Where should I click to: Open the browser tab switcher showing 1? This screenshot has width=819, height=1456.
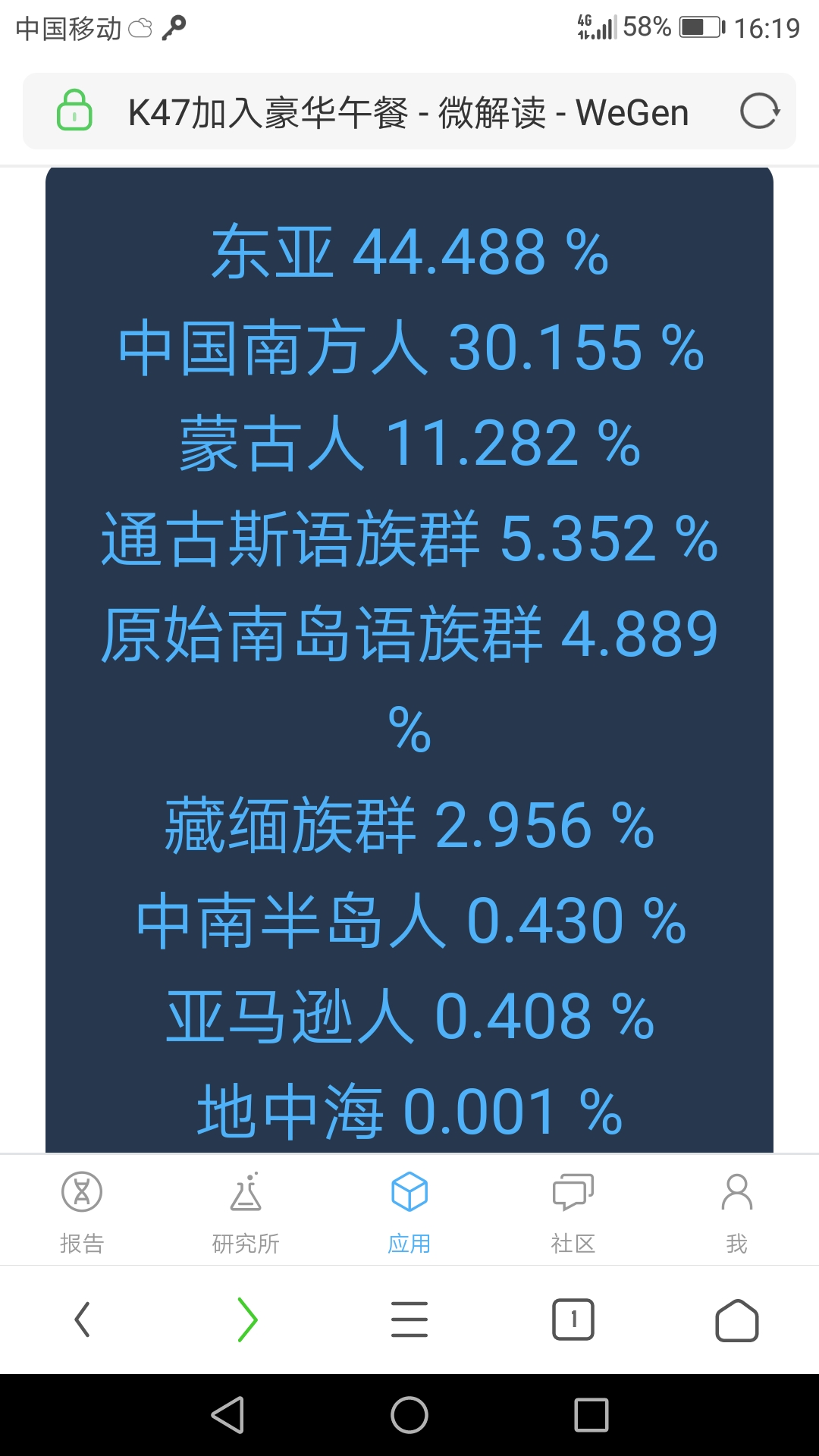click(573, 1319)
